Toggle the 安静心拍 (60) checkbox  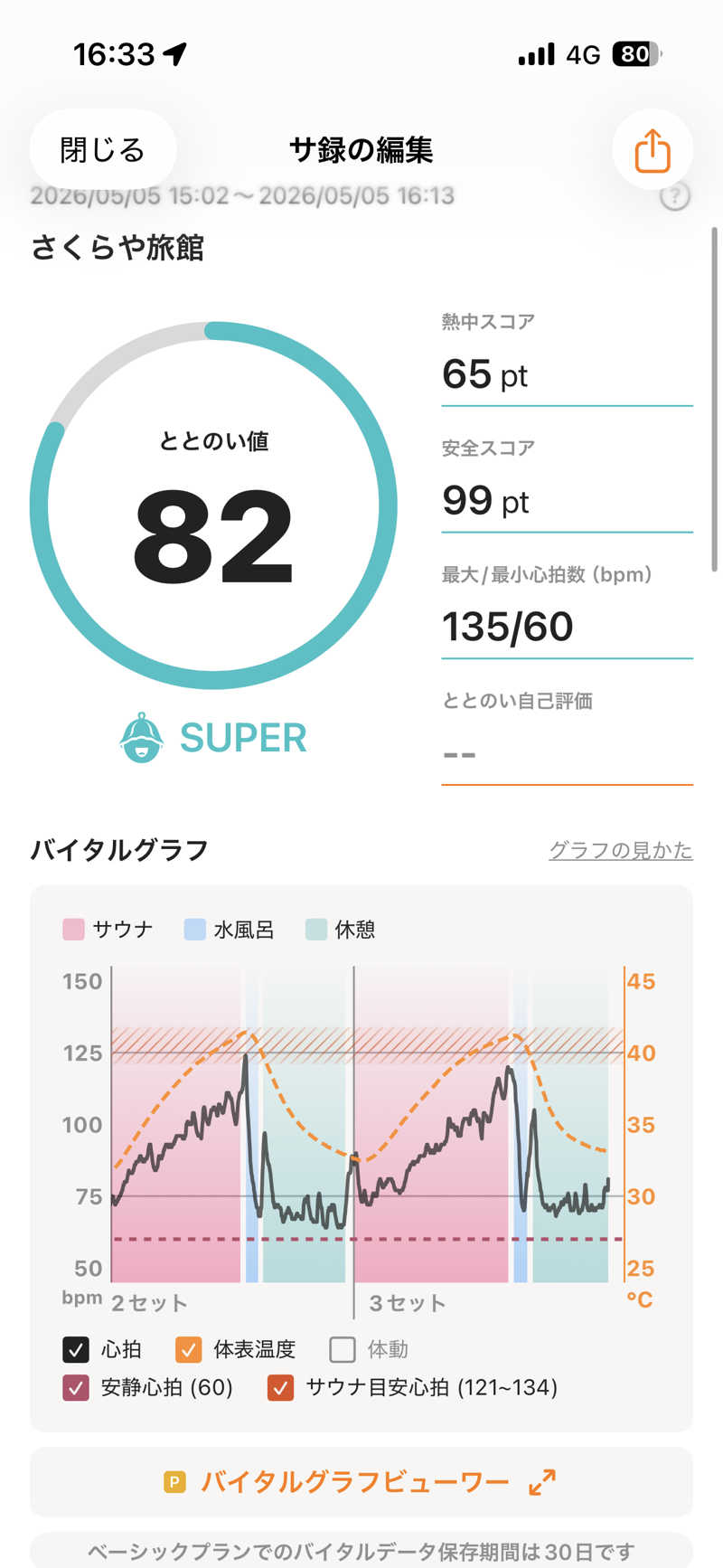[x=76, y=1387]
